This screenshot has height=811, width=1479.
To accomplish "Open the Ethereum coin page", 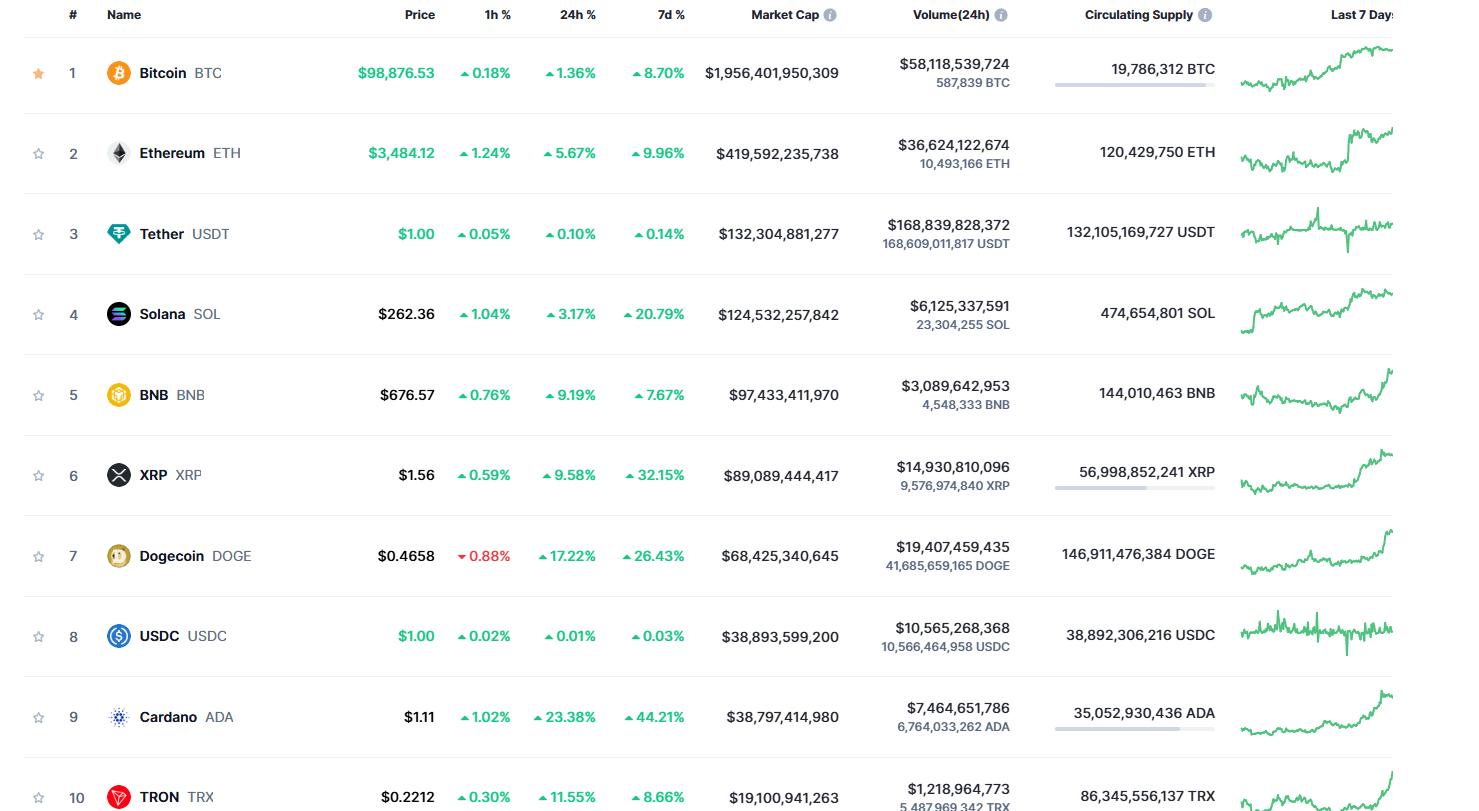I will (171, 153).
